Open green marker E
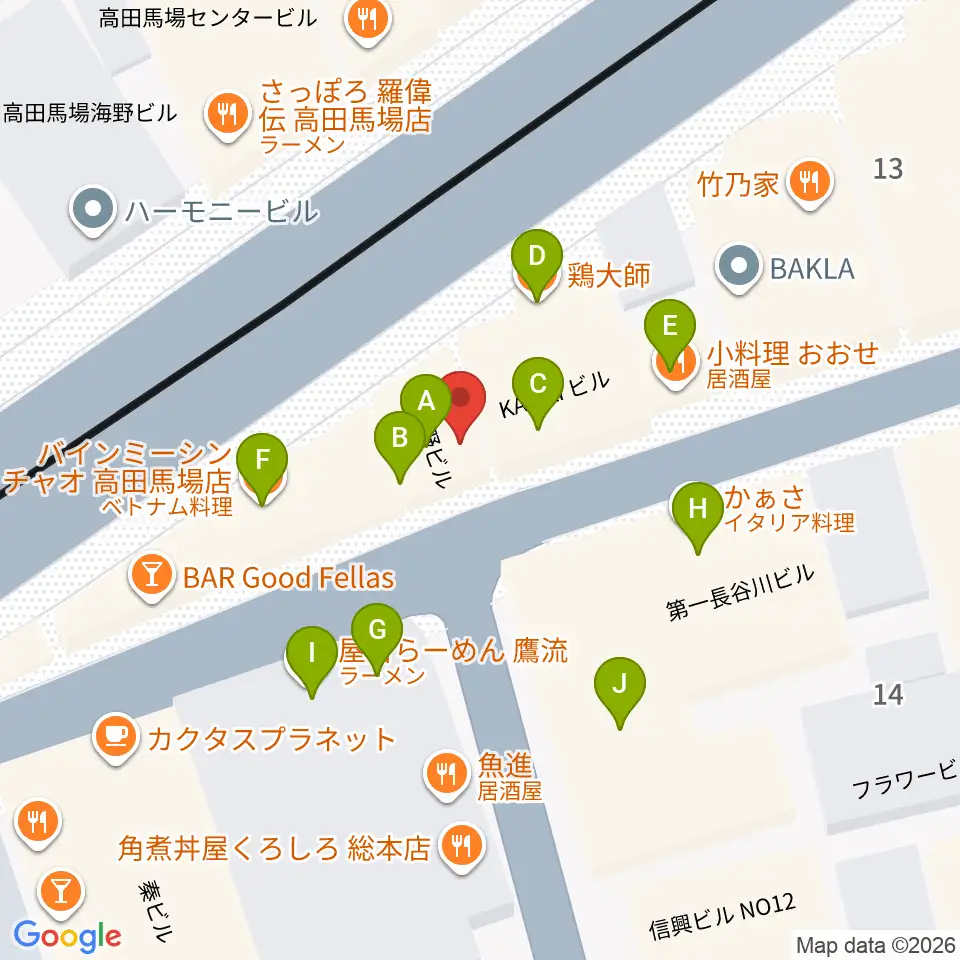960x960 pixels. tap(670, 329)
